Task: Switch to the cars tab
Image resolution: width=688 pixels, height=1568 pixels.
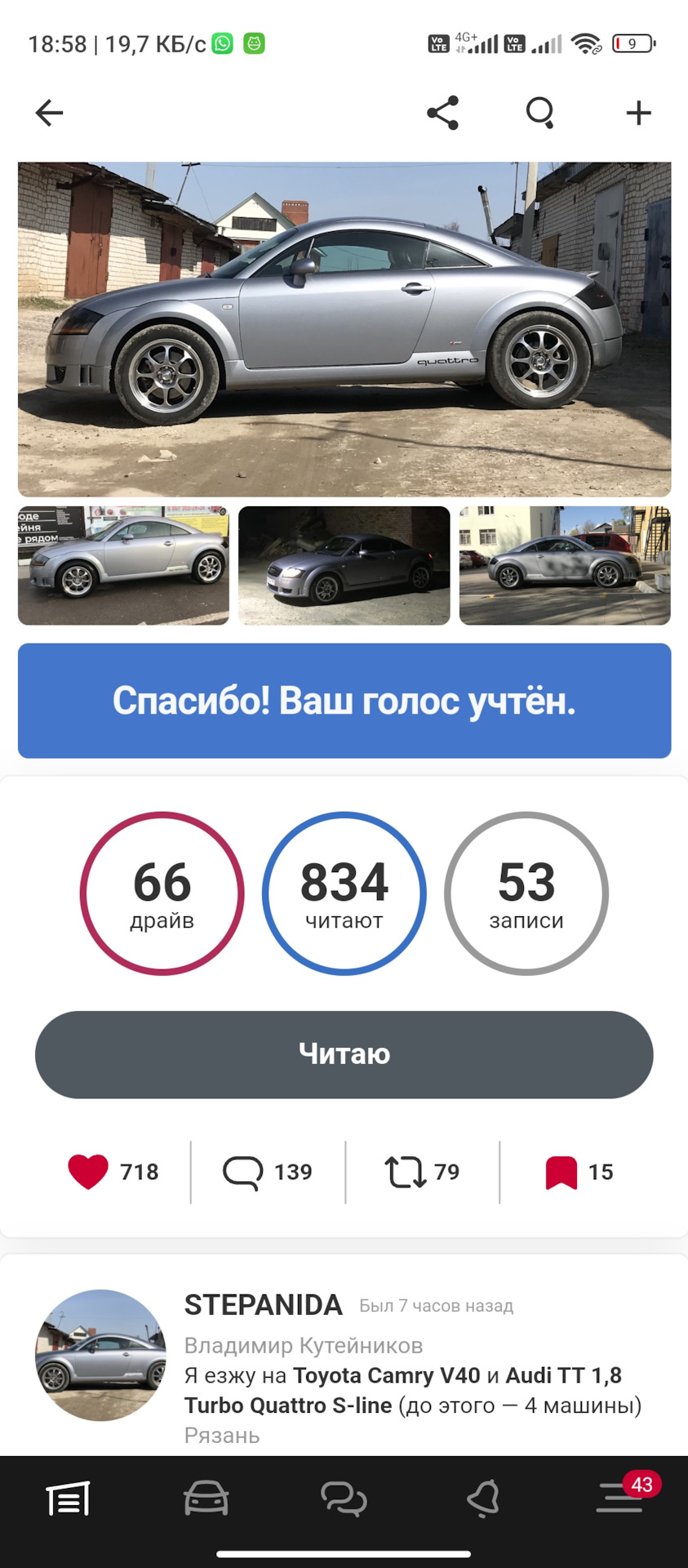Action: point(206,1499)
